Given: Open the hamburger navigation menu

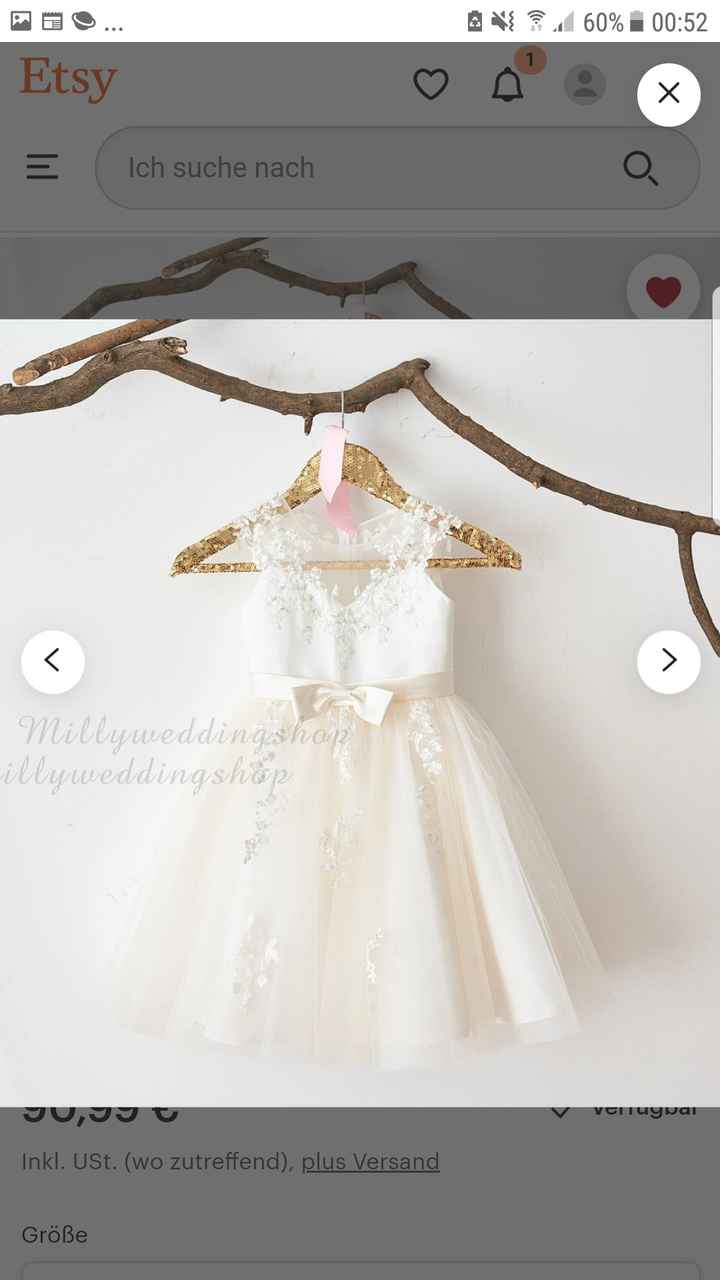Looking at the screenshot, I should [x=42, y=168].
